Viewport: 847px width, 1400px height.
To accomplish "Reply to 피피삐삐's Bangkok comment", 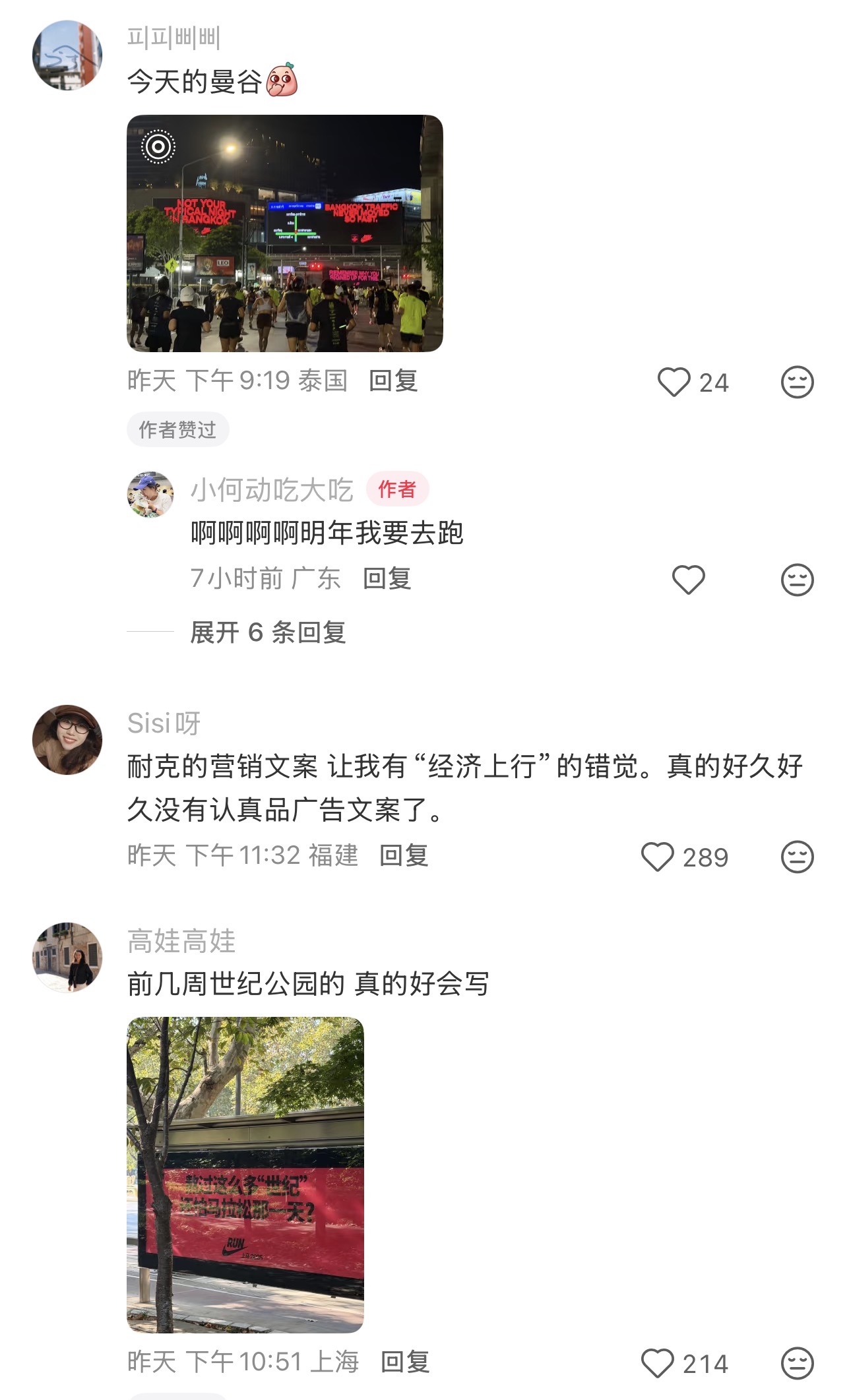I will point(393,380).
